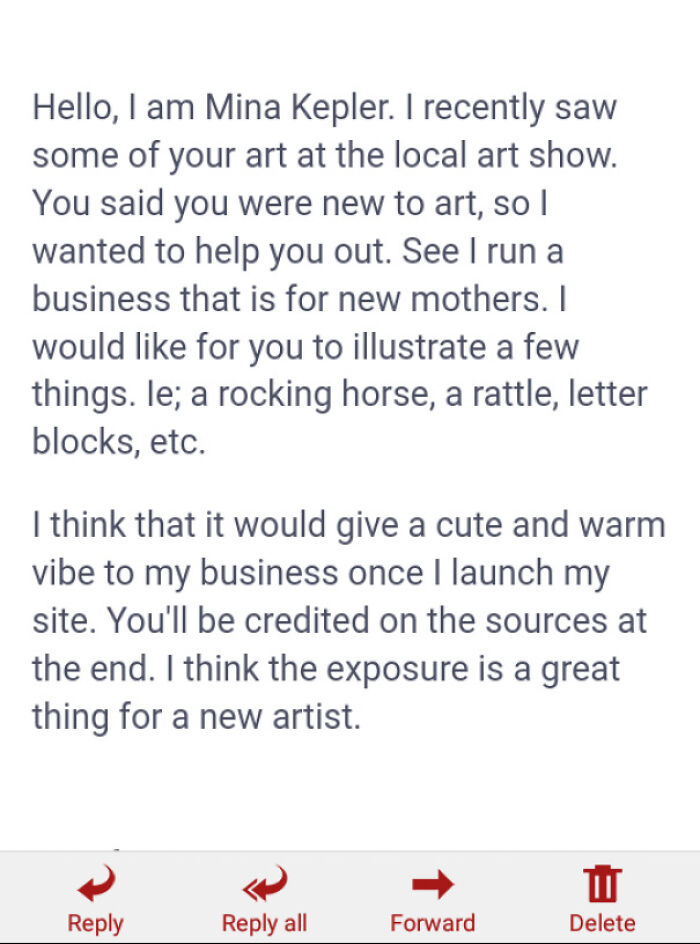Reply to Mina Kepler's email
Viewport: 700px width, 944px height.
coord(95,898)
